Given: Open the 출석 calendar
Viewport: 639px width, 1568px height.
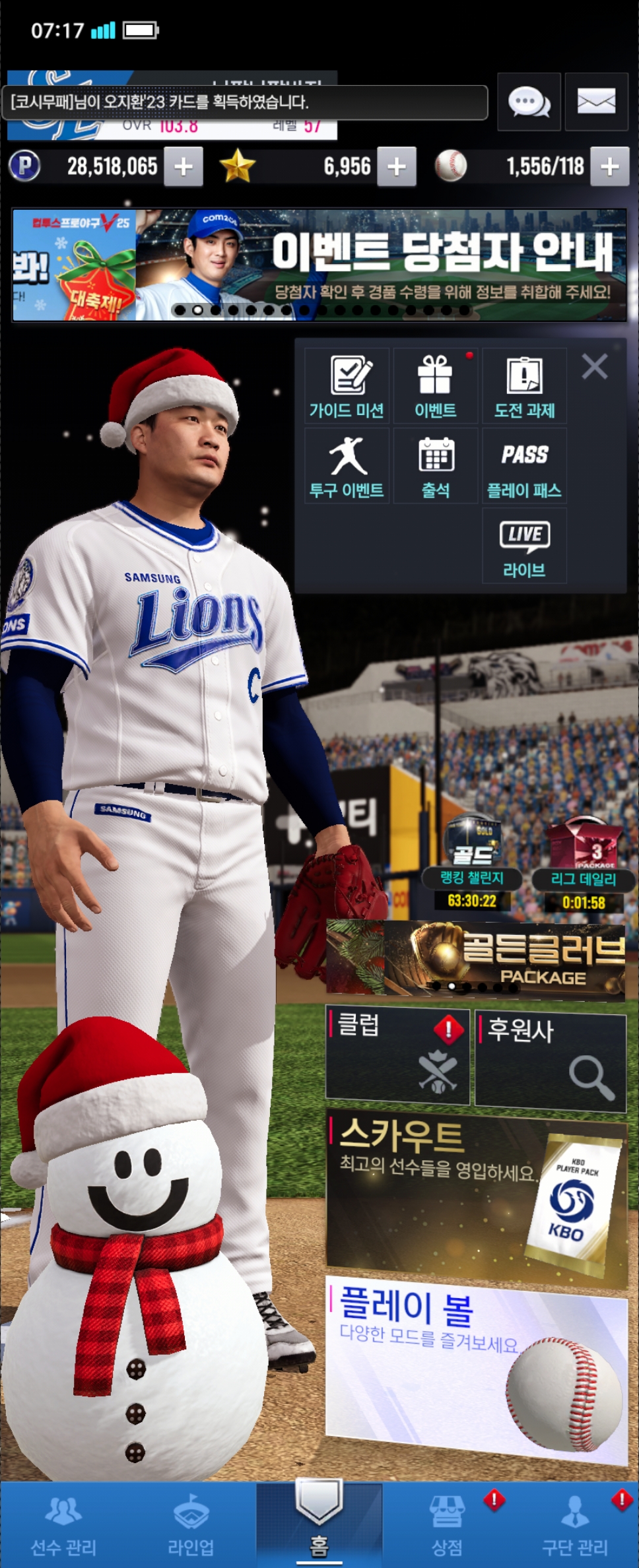Looking at the screenshot, I should [436, 467].
